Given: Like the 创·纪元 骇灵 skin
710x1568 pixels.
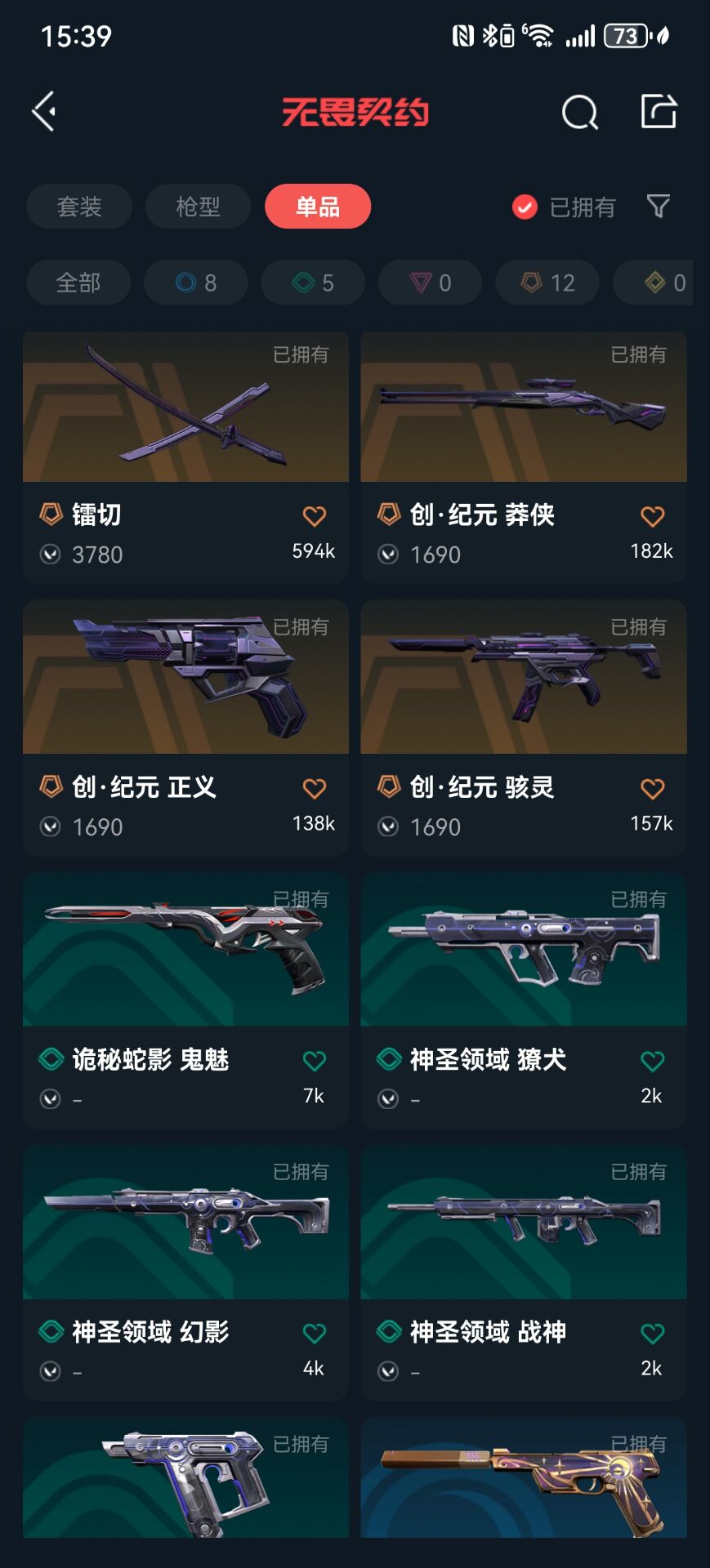Looking at the screenshot, I should point(652,789).
